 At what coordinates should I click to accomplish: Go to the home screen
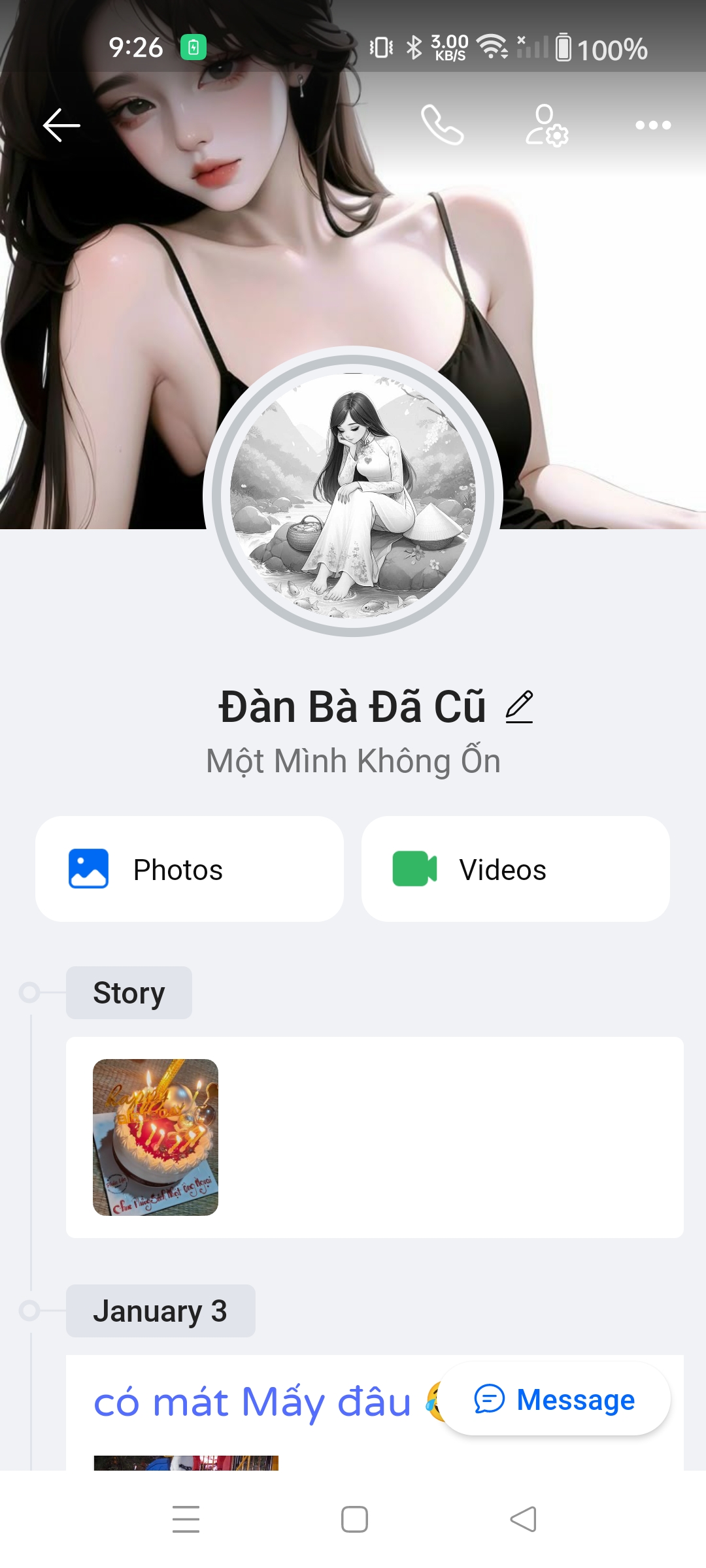(354, 1519)
